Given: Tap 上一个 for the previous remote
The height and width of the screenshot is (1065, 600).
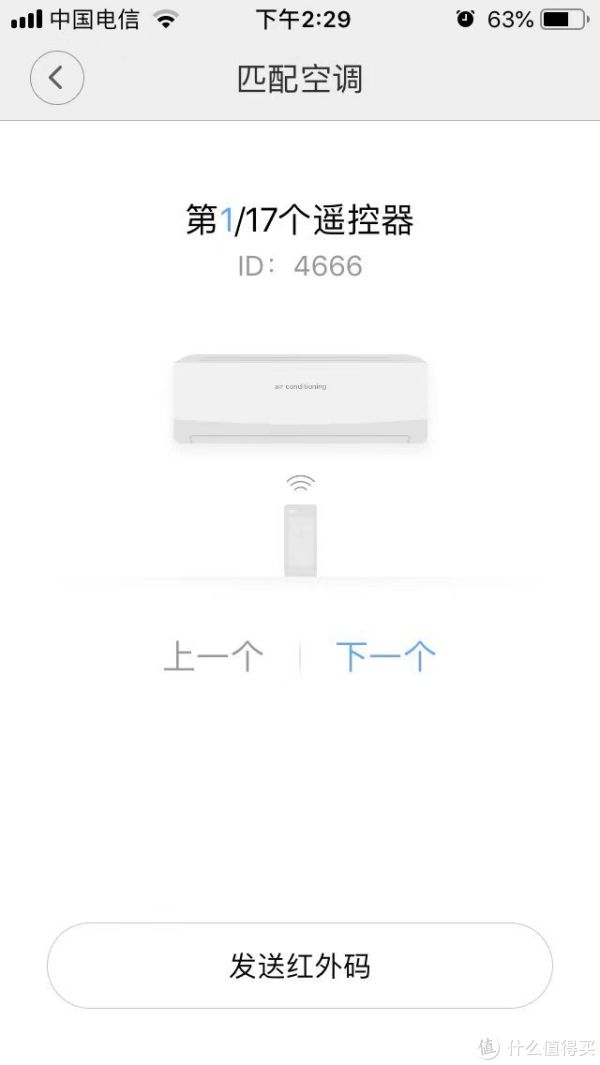Looking at the screenshot, I should coord(213,656).
